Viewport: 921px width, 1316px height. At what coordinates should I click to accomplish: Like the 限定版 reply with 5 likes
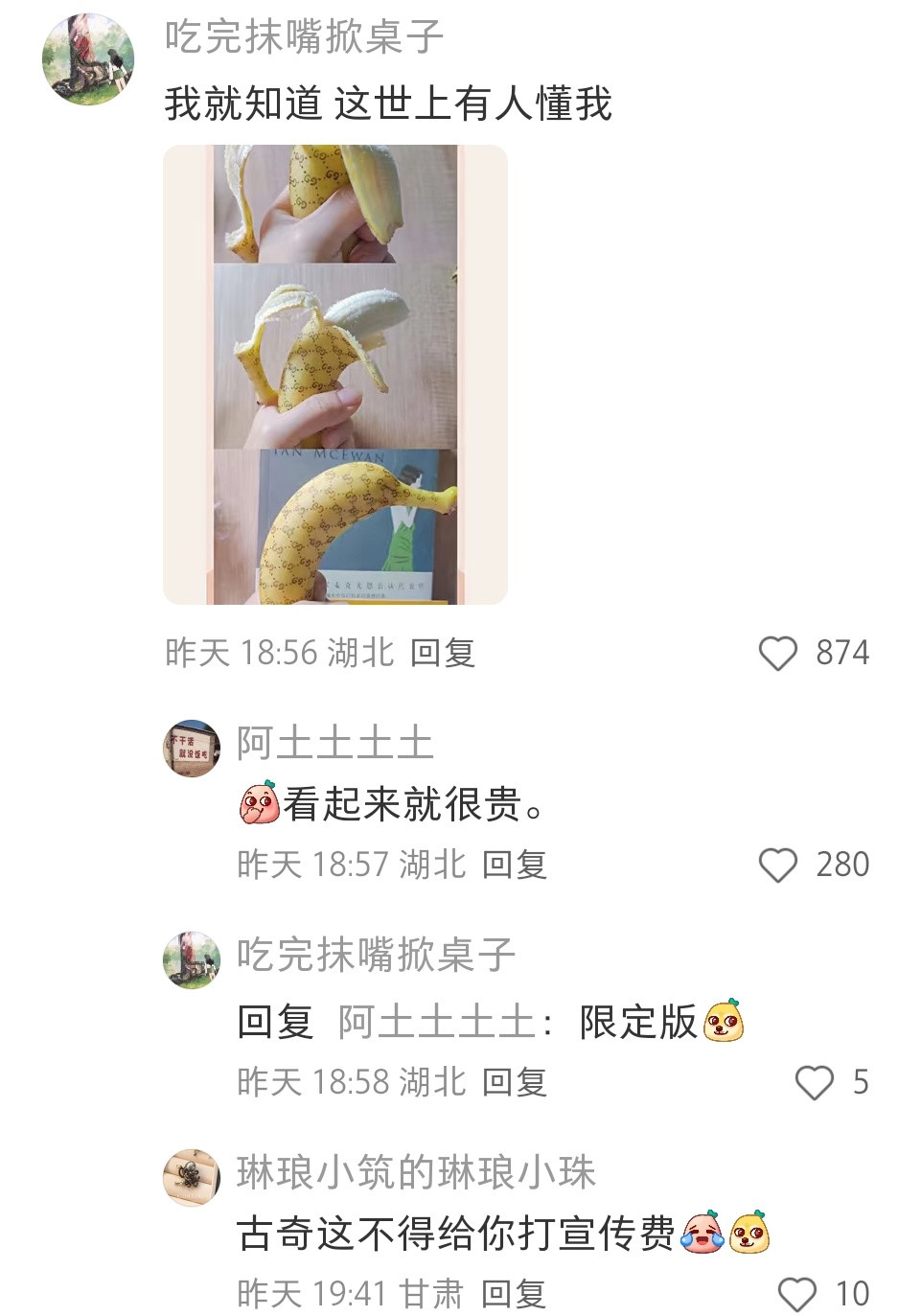click(814, 1084)
